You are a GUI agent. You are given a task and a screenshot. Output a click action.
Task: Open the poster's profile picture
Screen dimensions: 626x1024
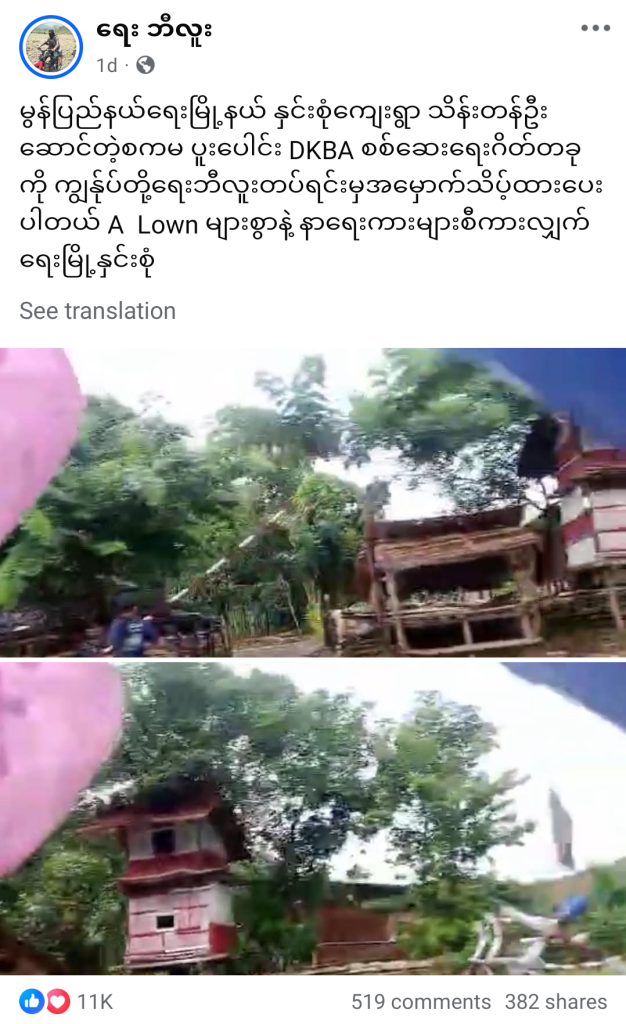coord(51,47)
